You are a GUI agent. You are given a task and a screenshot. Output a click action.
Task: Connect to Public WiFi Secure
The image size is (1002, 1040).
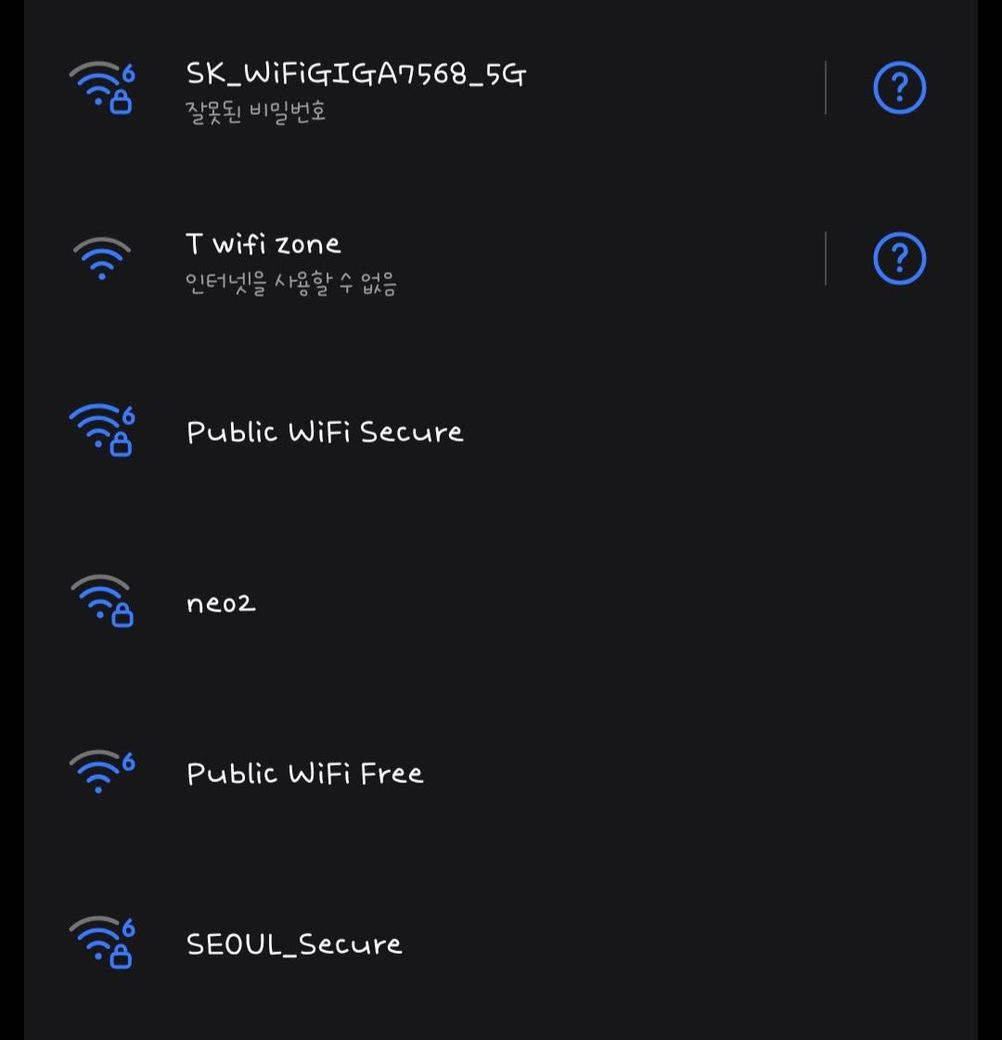(324, 432)
